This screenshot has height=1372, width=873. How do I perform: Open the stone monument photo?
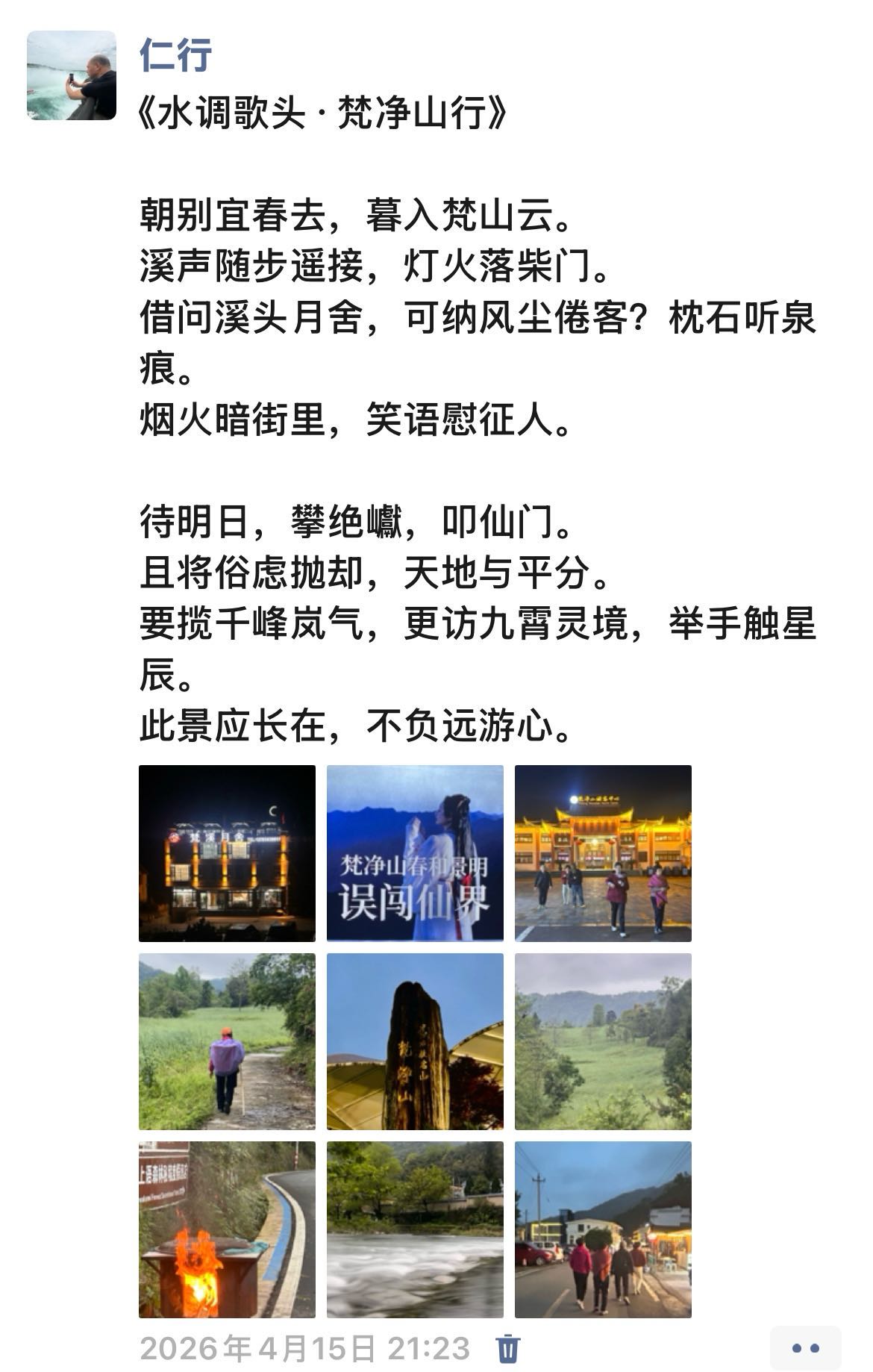coord(415,1041)
